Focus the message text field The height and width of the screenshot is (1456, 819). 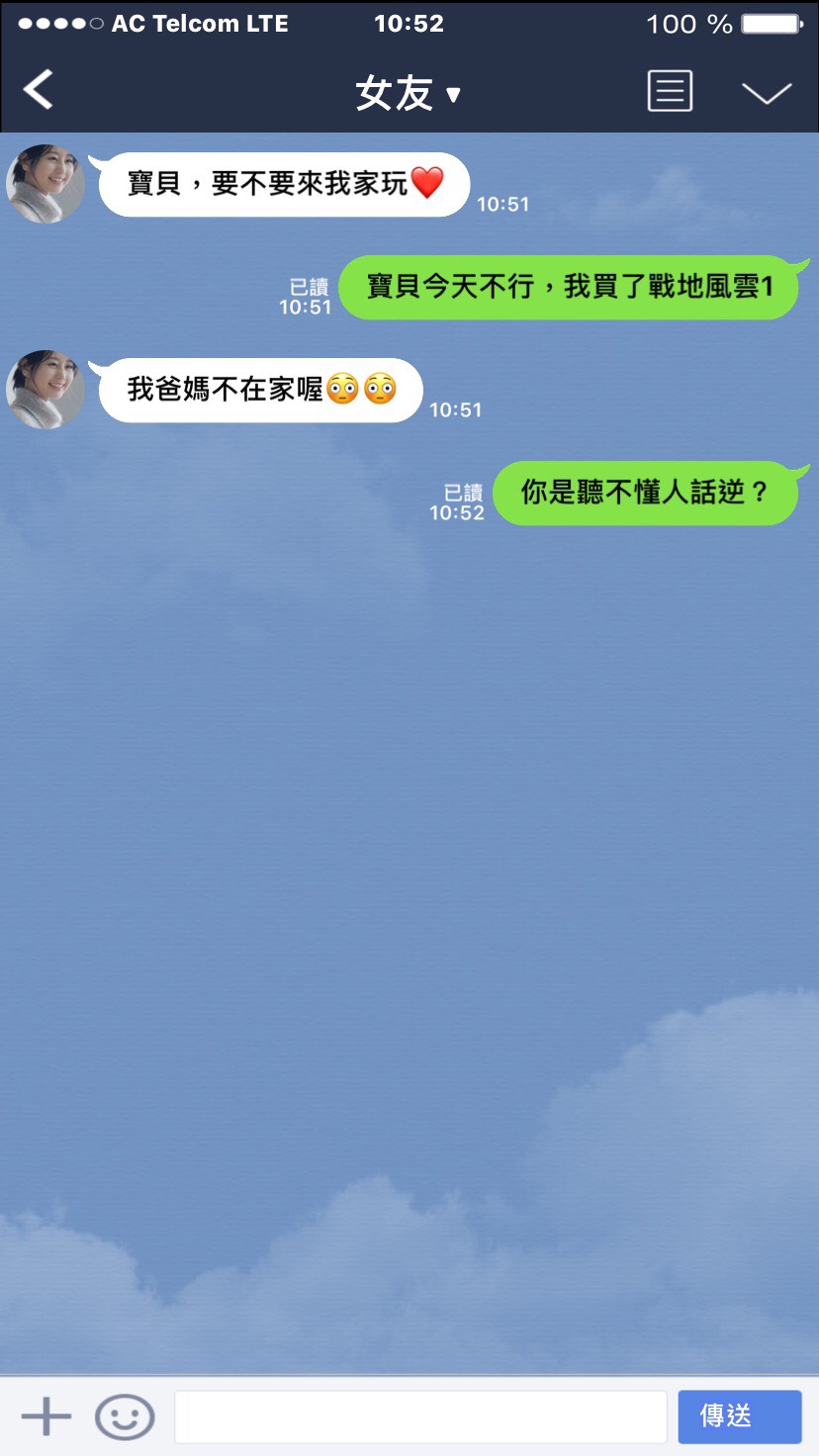click(x=420, y=1416)
